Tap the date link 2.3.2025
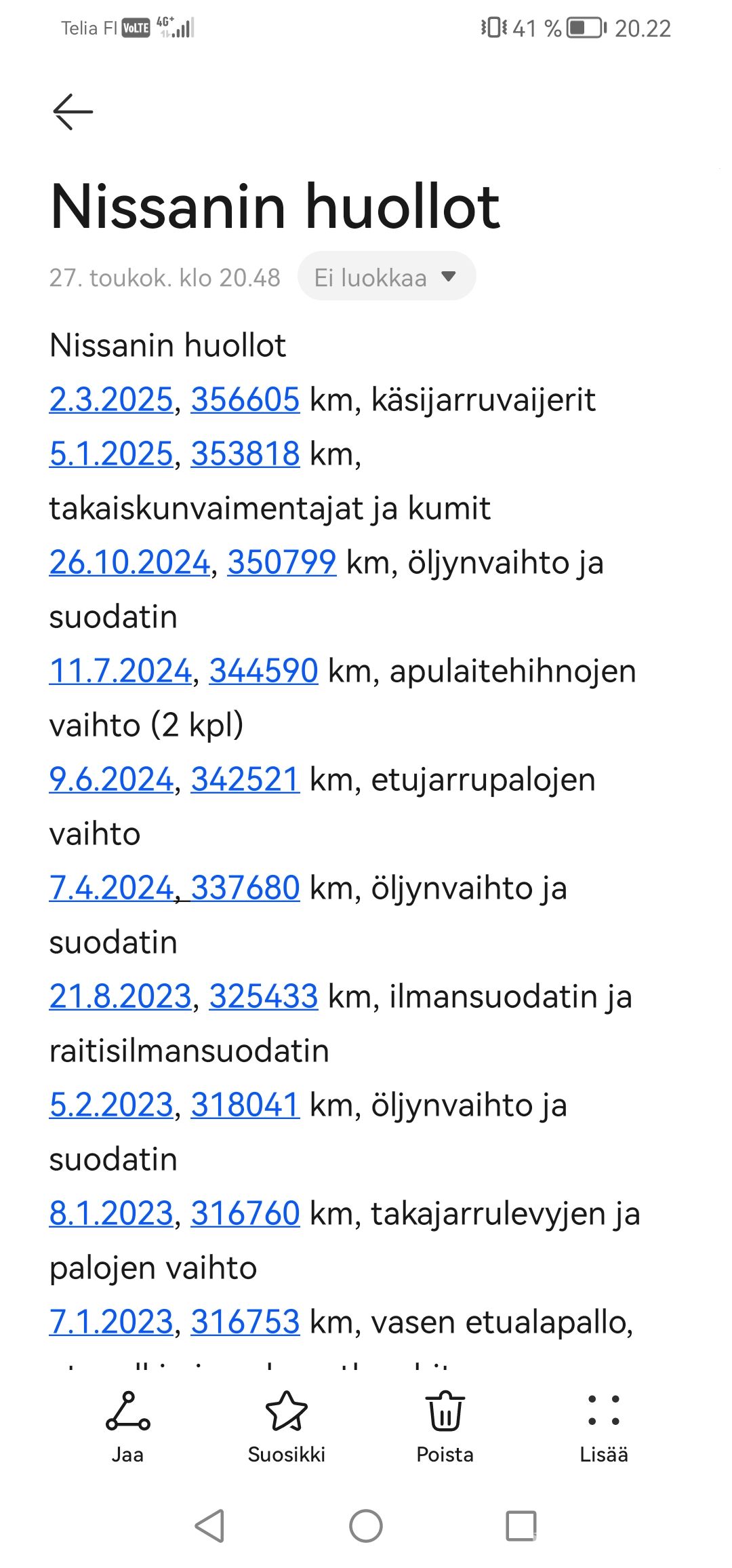This screenshot has width=732, height=1568. (111, 399)
